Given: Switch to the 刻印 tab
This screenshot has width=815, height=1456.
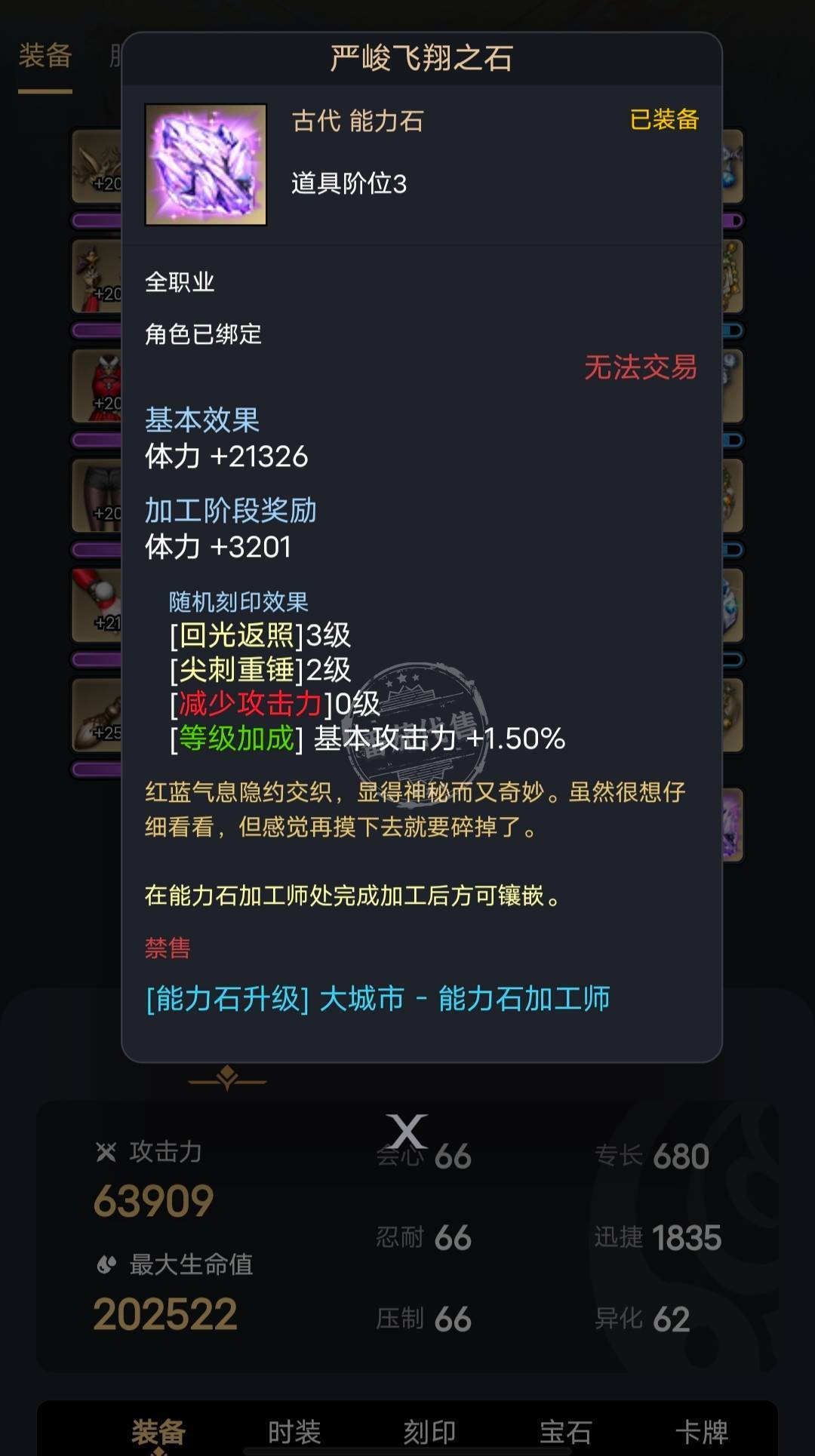Looking at the screenshot, I should point(429,1431).
